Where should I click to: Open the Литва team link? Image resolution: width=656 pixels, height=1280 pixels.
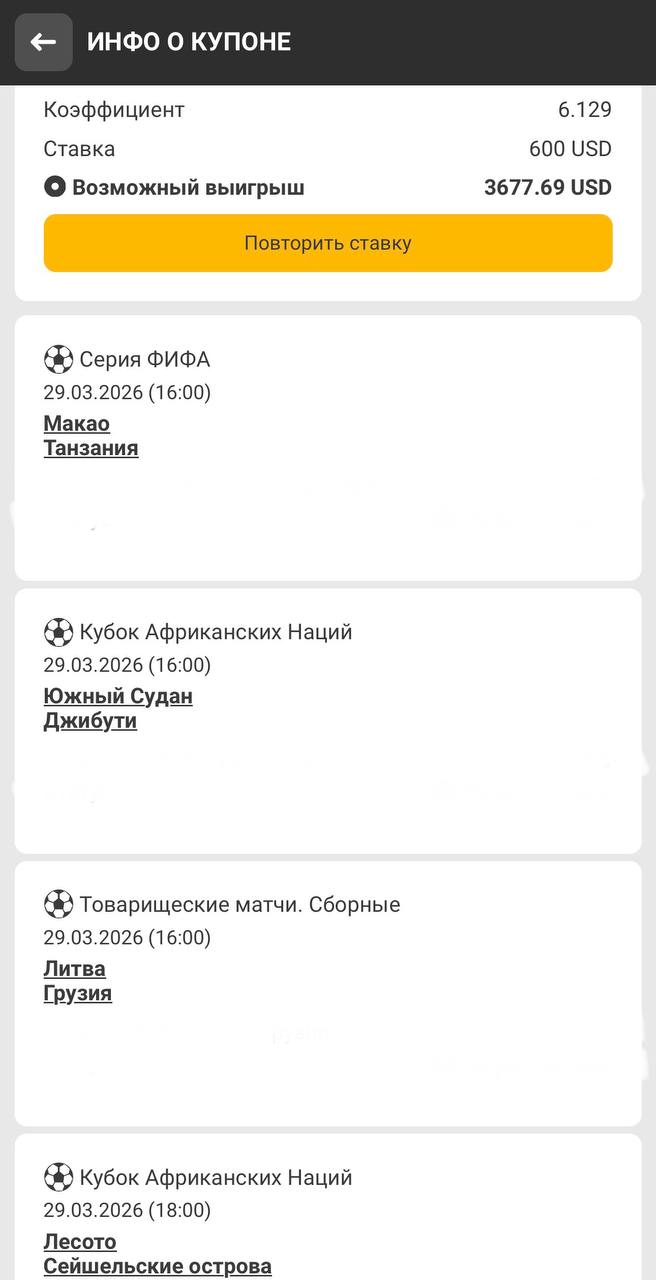(75, 968)
